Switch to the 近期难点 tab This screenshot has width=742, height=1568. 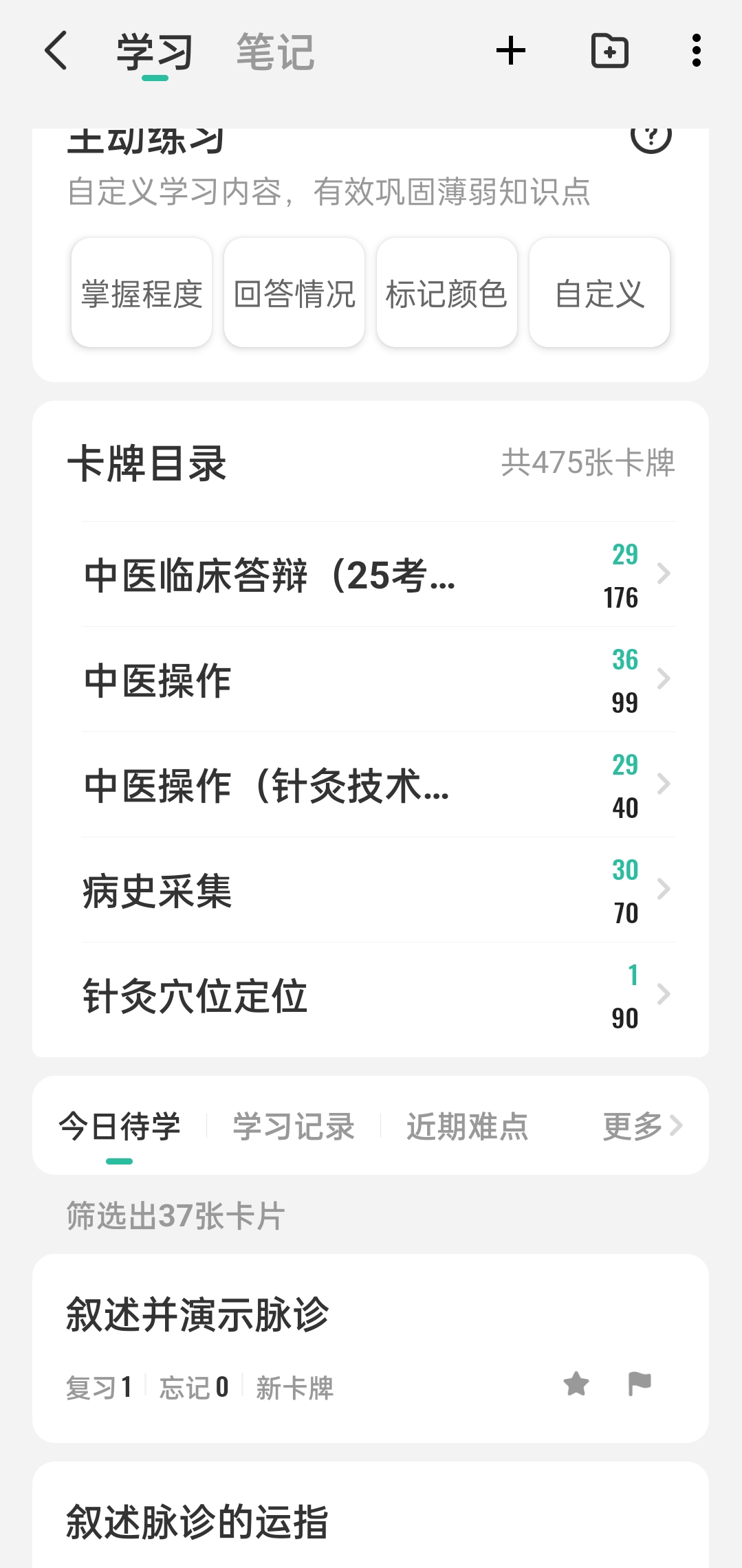[x=467, y=1127]
